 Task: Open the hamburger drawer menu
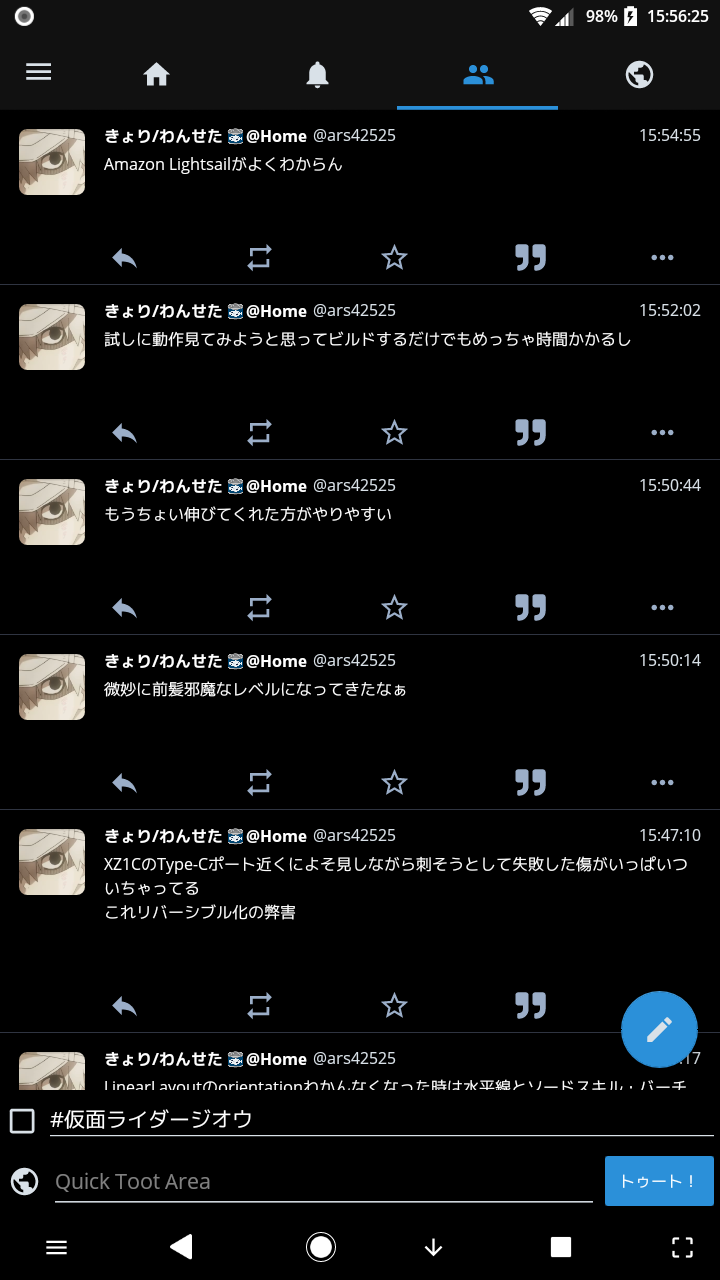pos(39,72)
